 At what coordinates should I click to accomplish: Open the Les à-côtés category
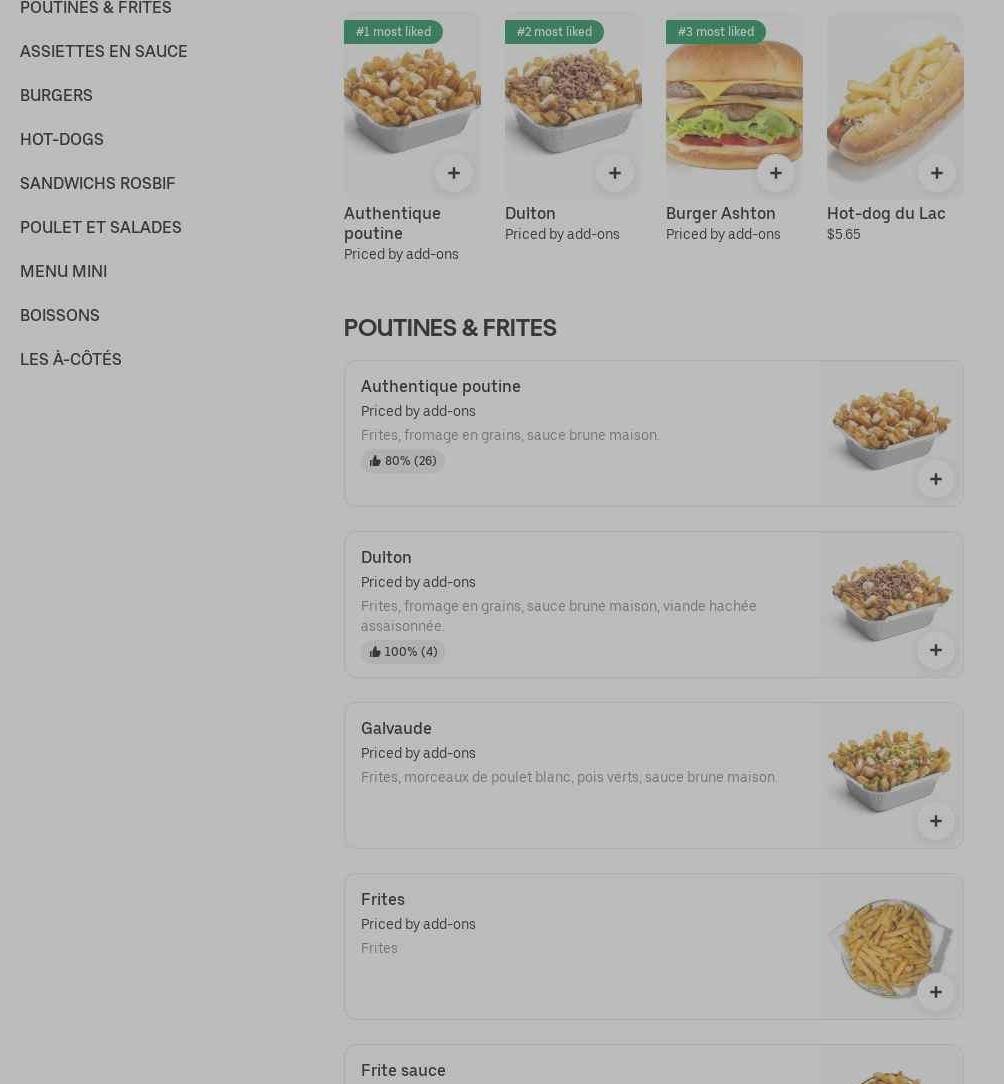coord(71,359)
